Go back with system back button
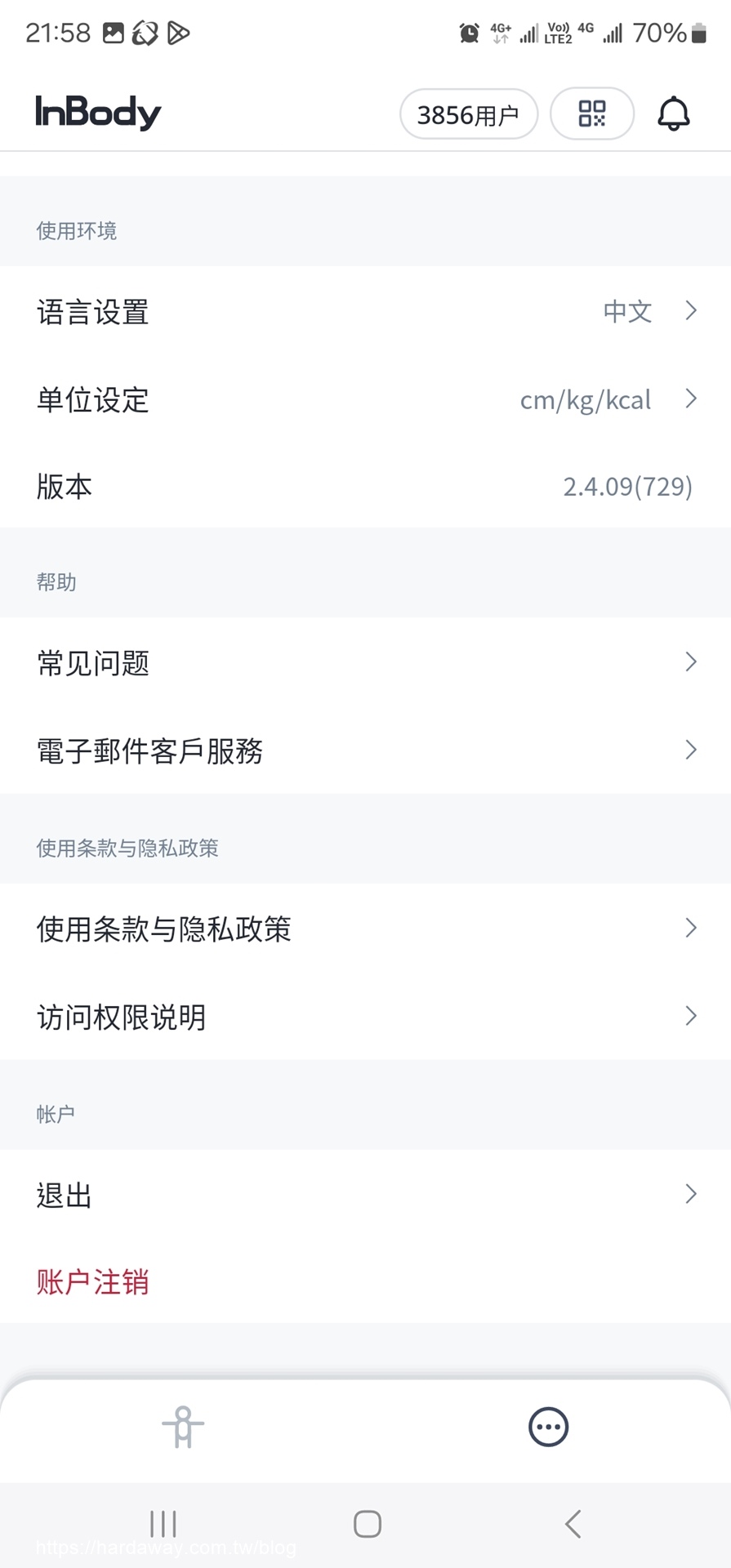Image resolution: width=731 pixels, height=1568 pixels. pyautogui.click(x=573, y=1524)
